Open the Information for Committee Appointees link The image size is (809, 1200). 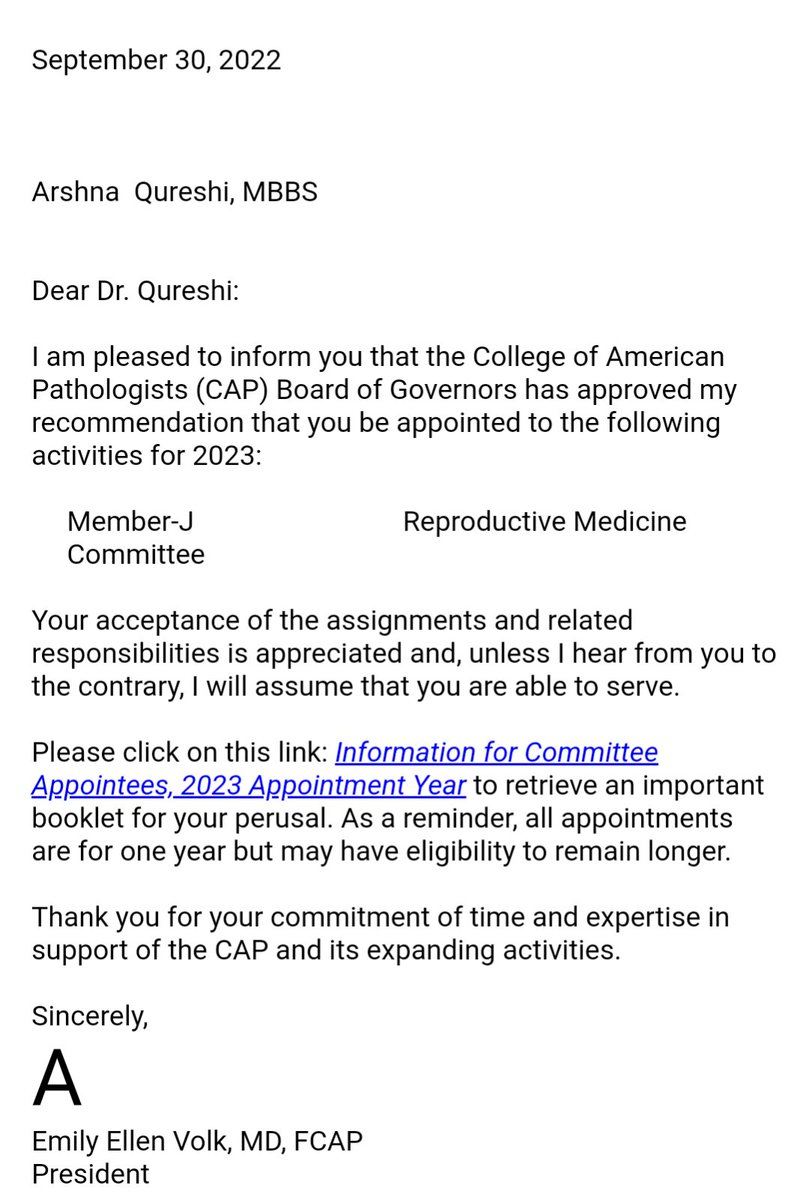pos(496,752)
